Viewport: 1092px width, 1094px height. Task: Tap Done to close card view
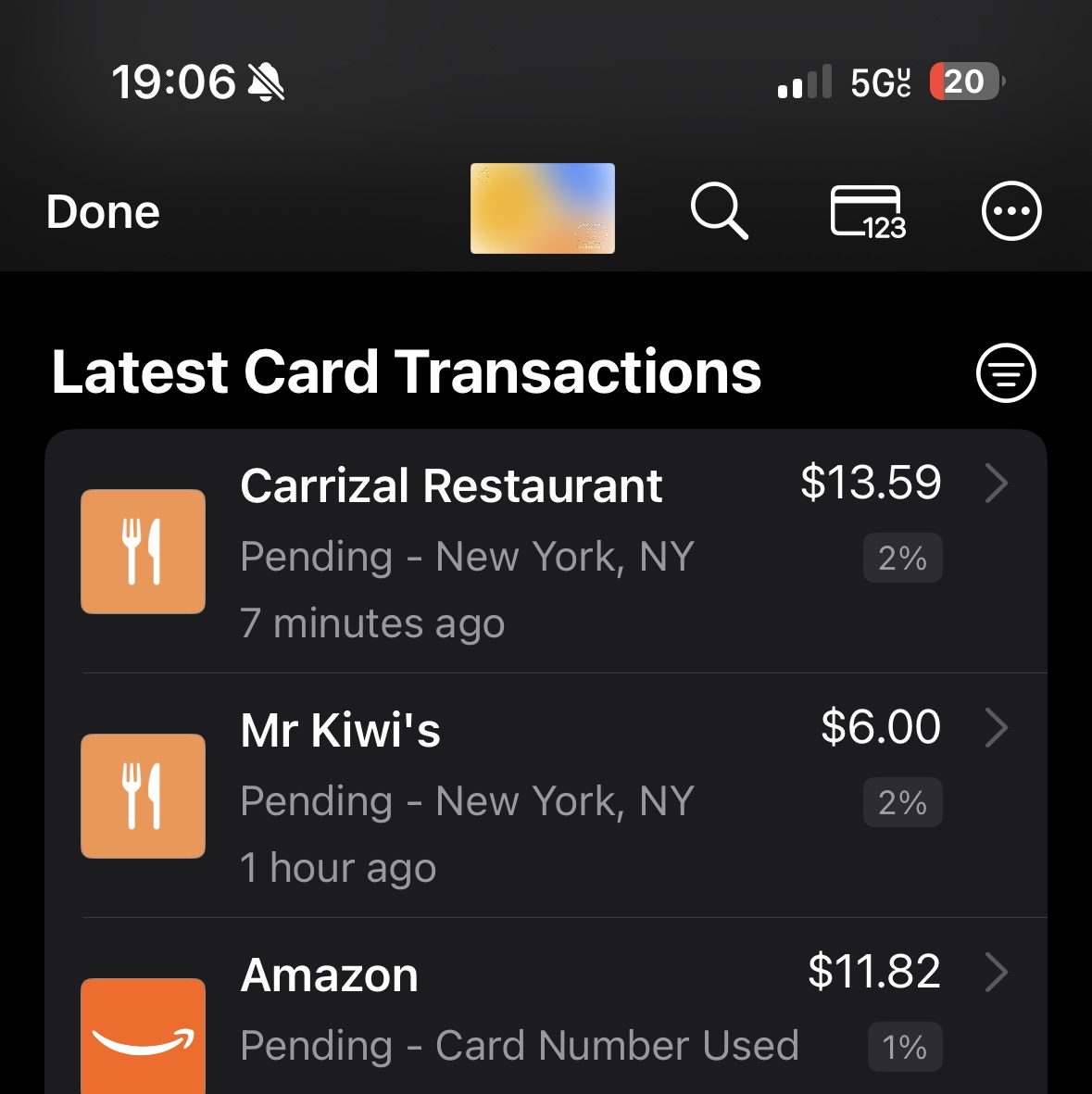coord(103,212)
